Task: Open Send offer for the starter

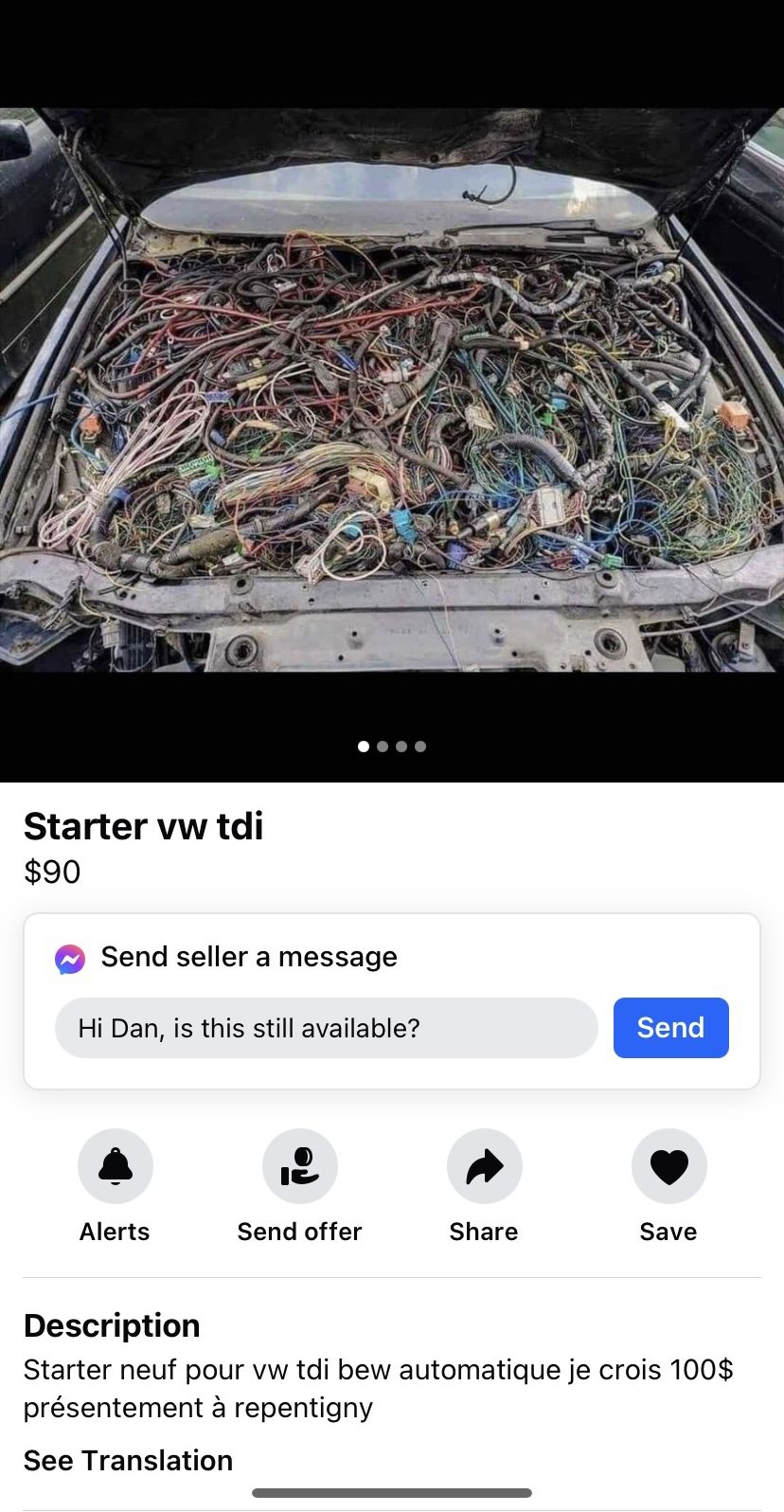Action: click(x=299, y=1166)
